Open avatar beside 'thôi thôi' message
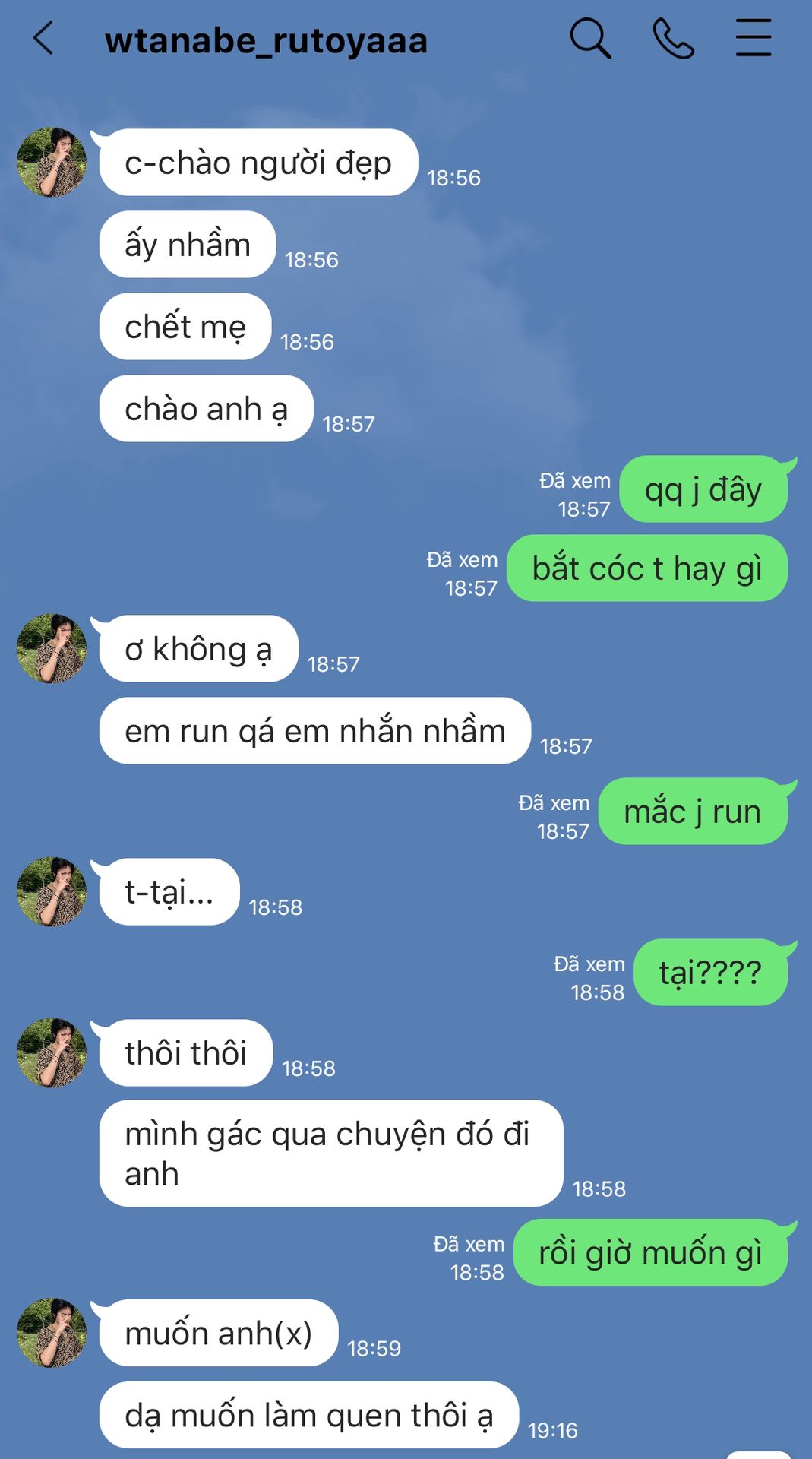Viewport: 812px width, 1459px height. (x=52, y=1052)
